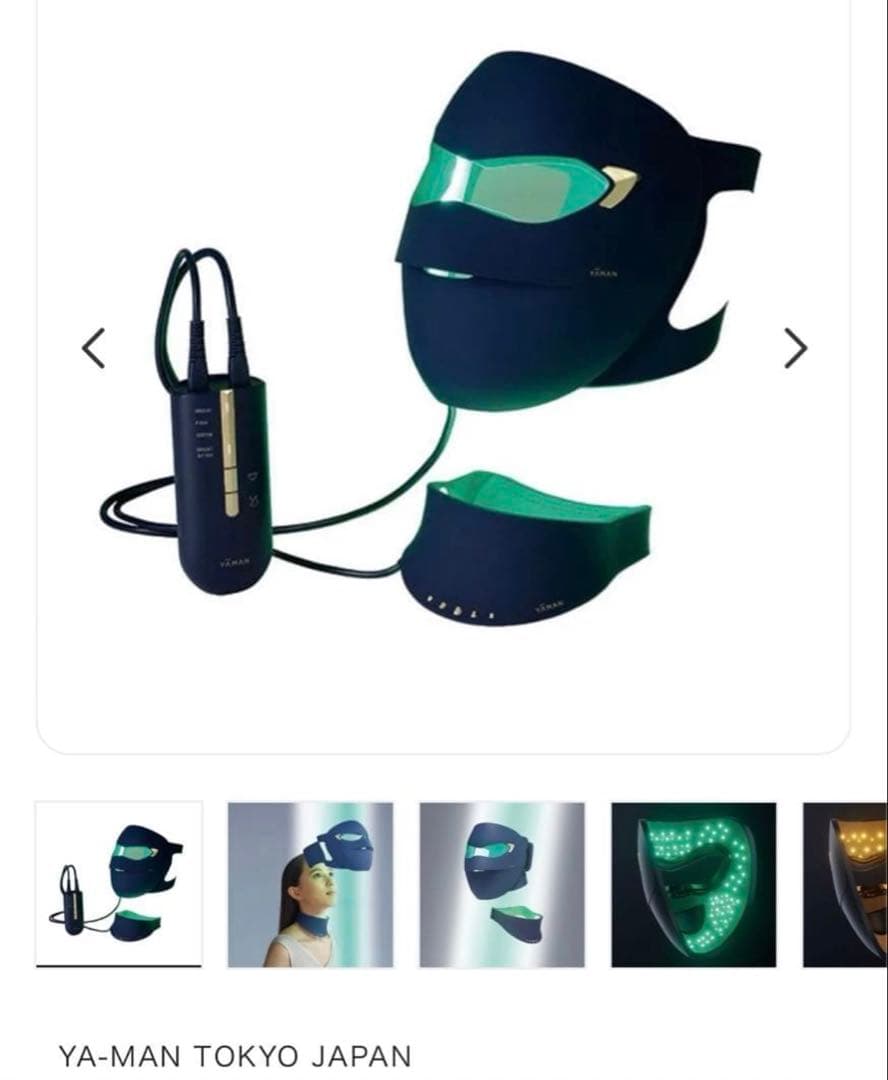
Task: Open thumbnail showing yellow LED lights
Action: [848, 885]
